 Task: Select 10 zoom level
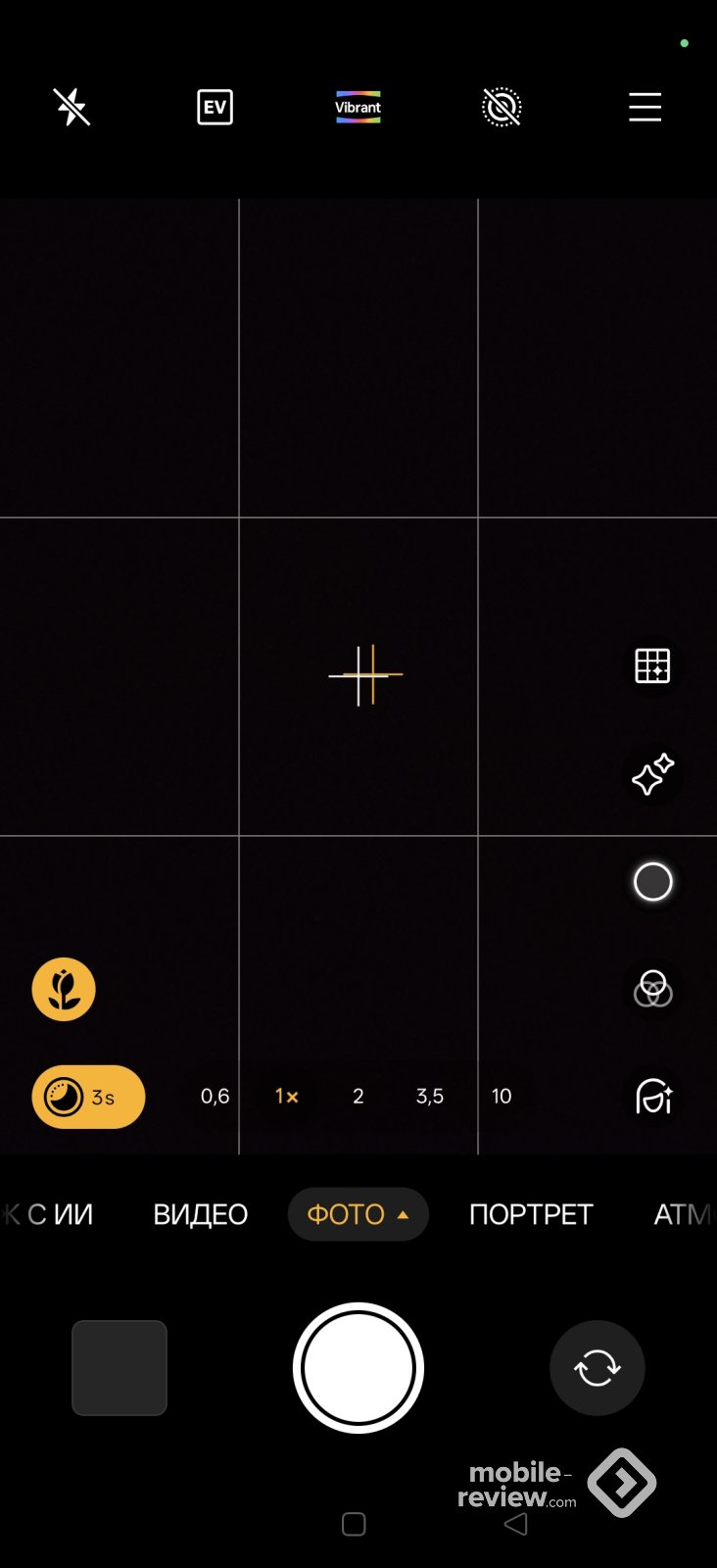click(502, 1097)
